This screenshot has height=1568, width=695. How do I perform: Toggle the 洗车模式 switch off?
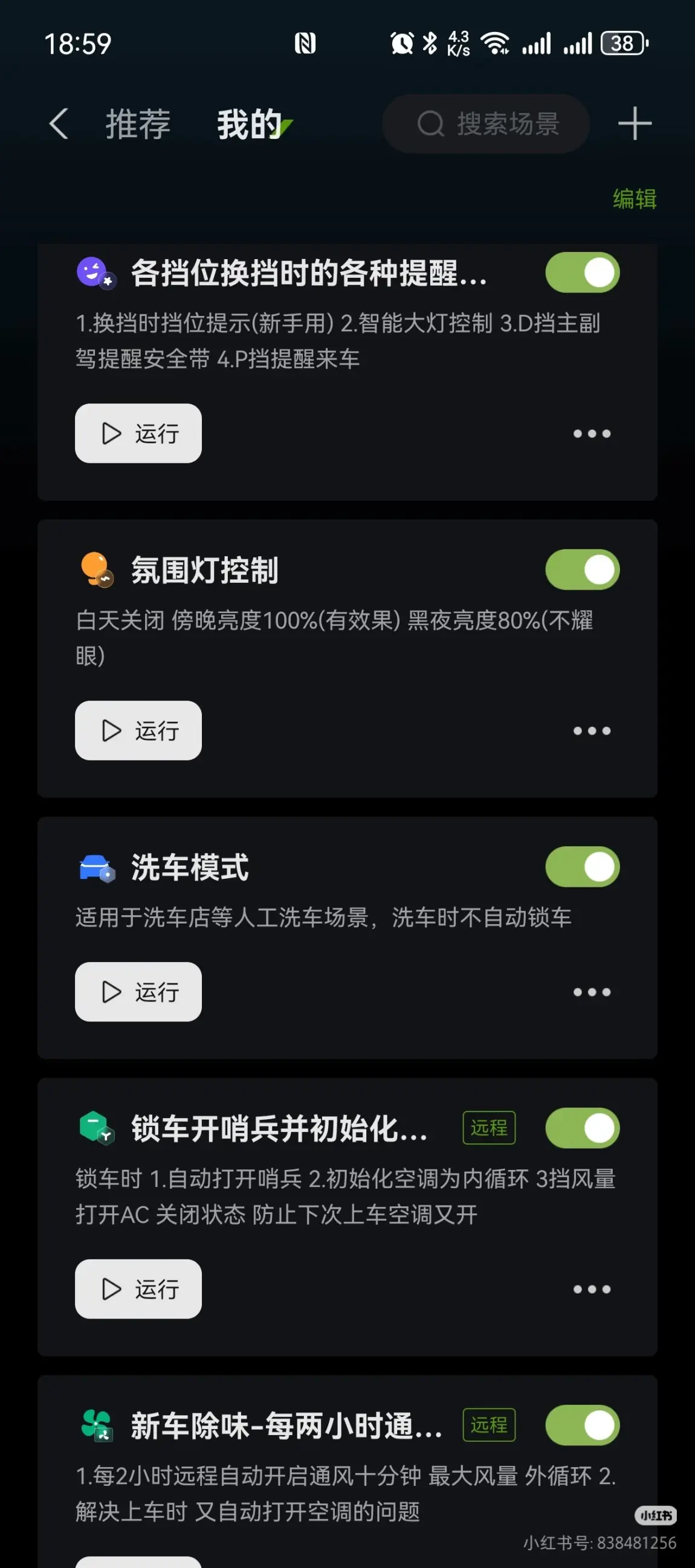point(583,867)
